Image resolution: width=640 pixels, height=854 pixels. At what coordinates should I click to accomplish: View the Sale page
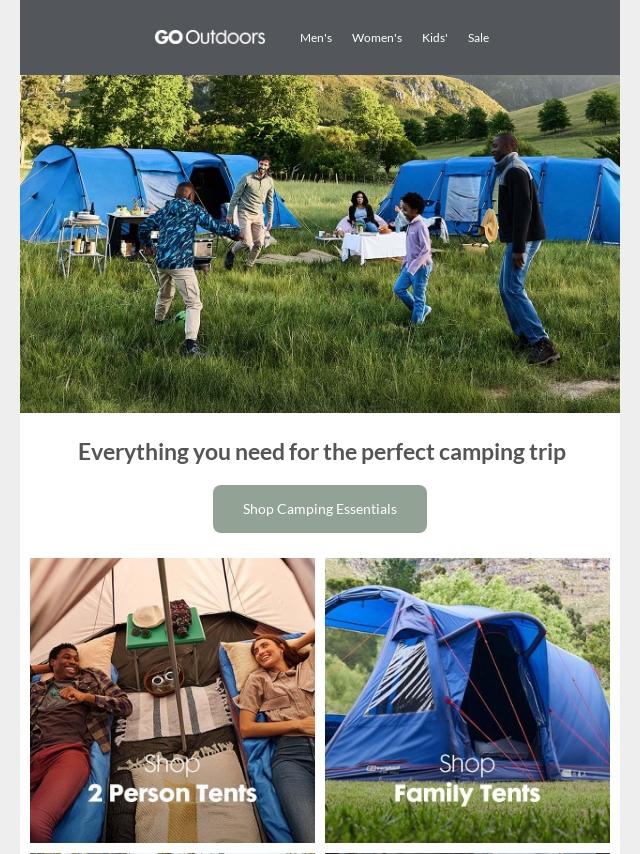tap(478, 38)
